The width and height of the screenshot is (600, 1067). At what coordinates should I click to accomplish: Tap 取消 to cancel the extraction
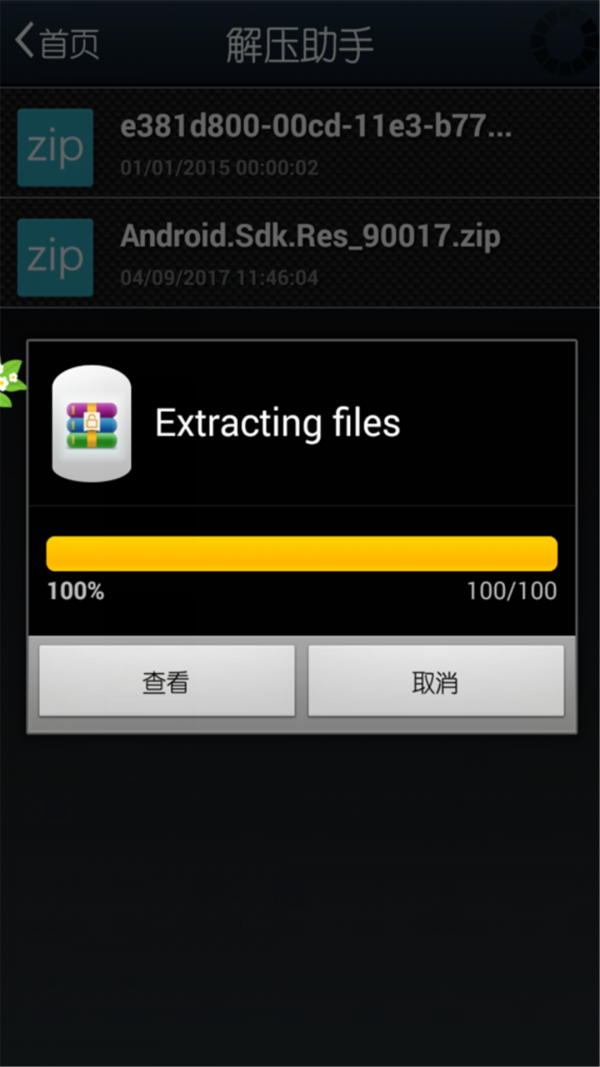(435, 681)
